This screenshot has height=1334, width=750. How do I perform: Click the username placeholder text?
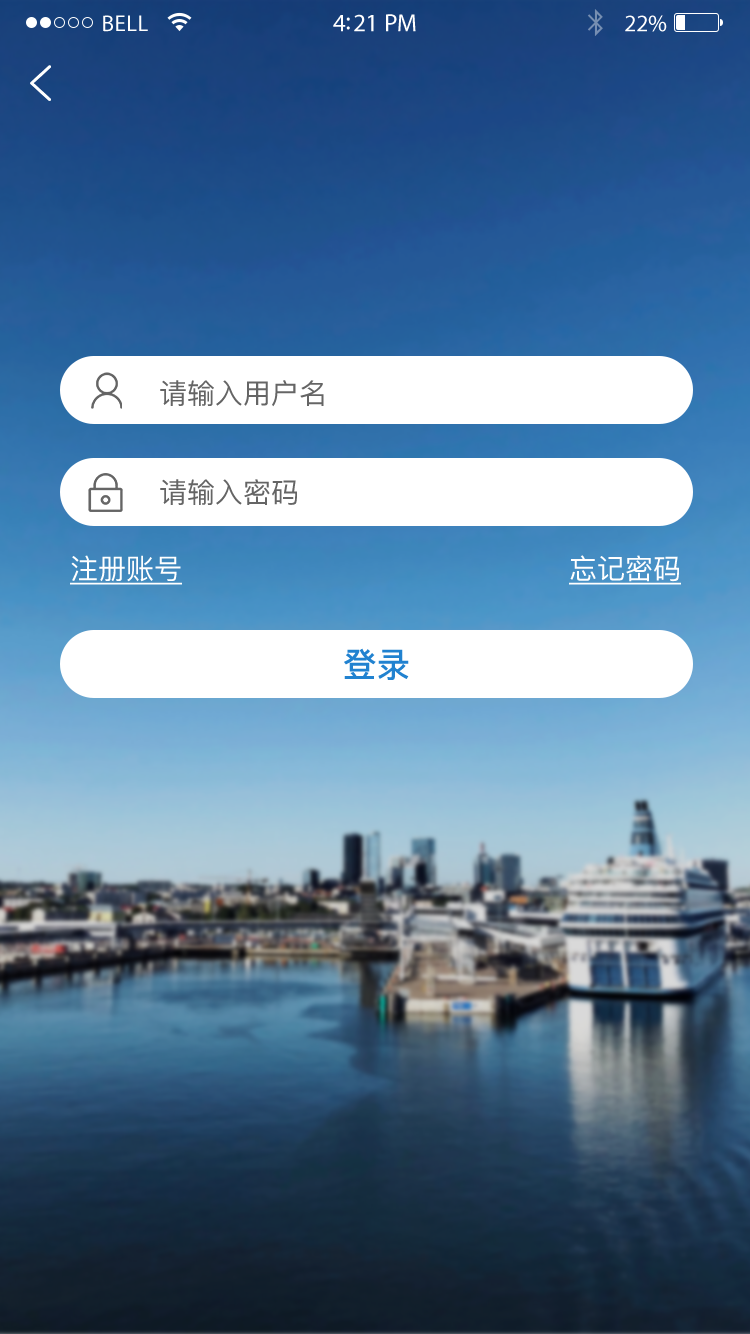(240, 390)
